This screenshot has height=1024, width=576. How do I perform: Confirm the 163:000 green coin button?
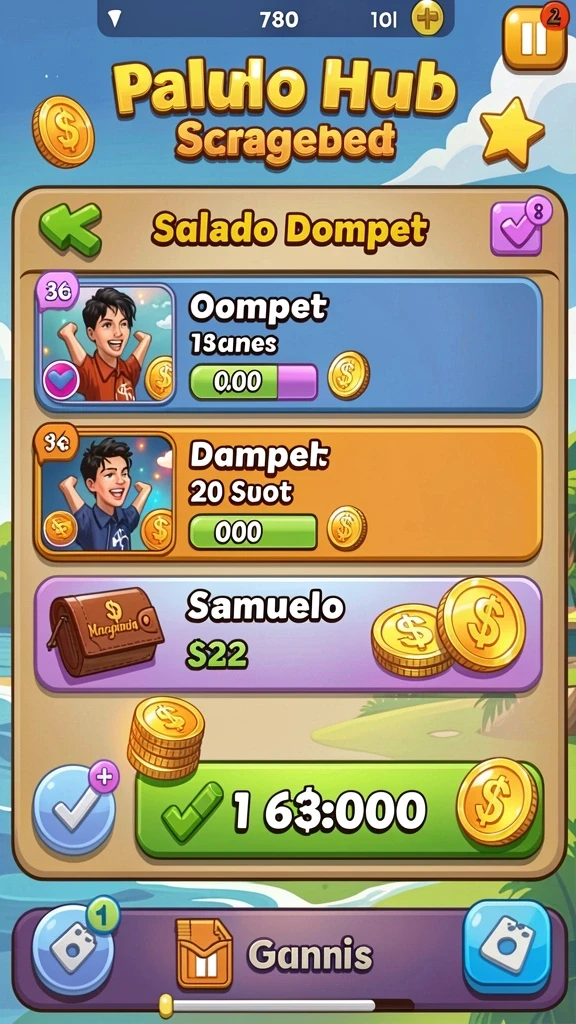[x=339, y=810]
